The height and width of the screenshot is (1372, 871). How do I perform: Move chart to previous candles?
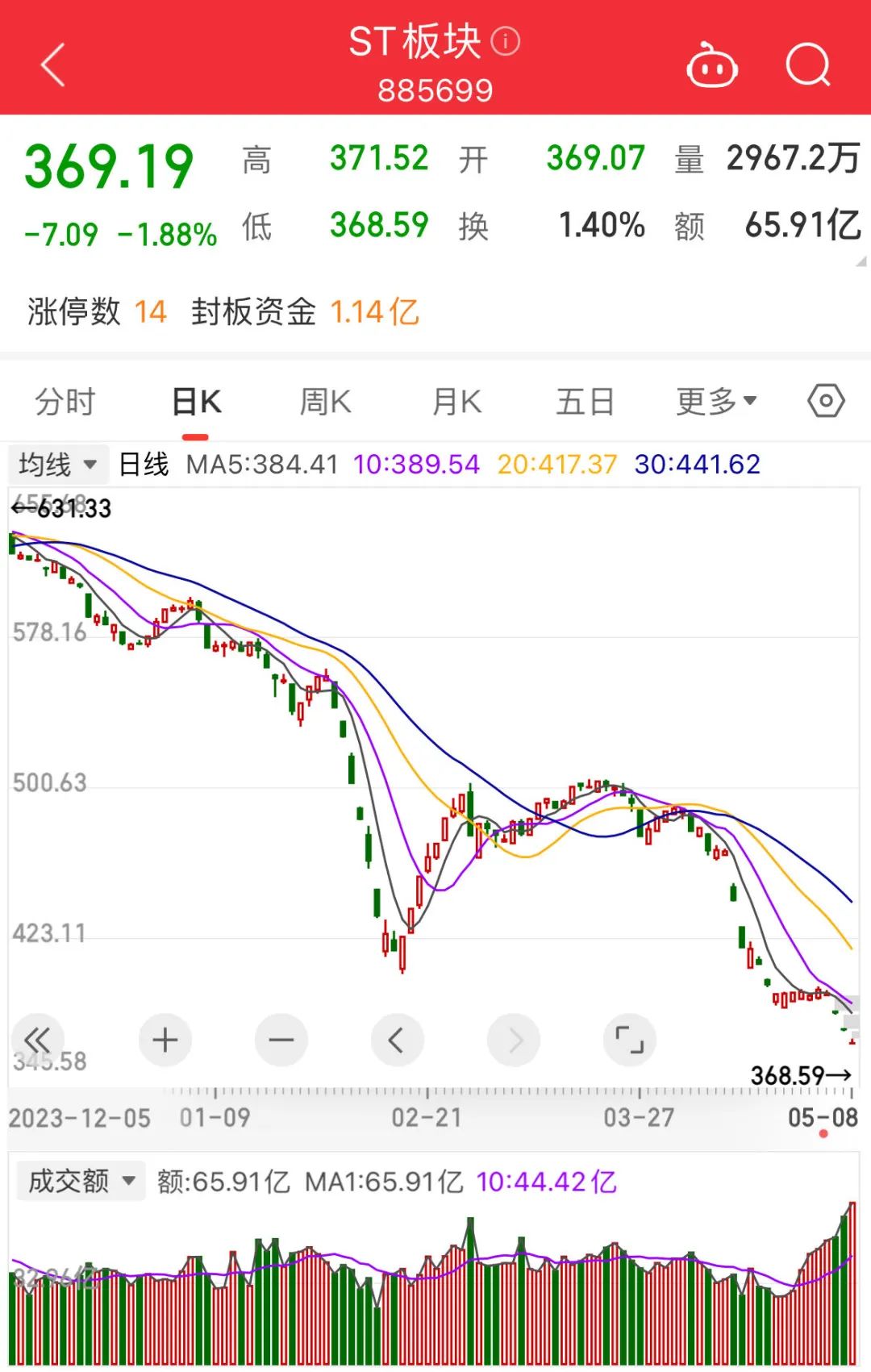point(397,1040)
